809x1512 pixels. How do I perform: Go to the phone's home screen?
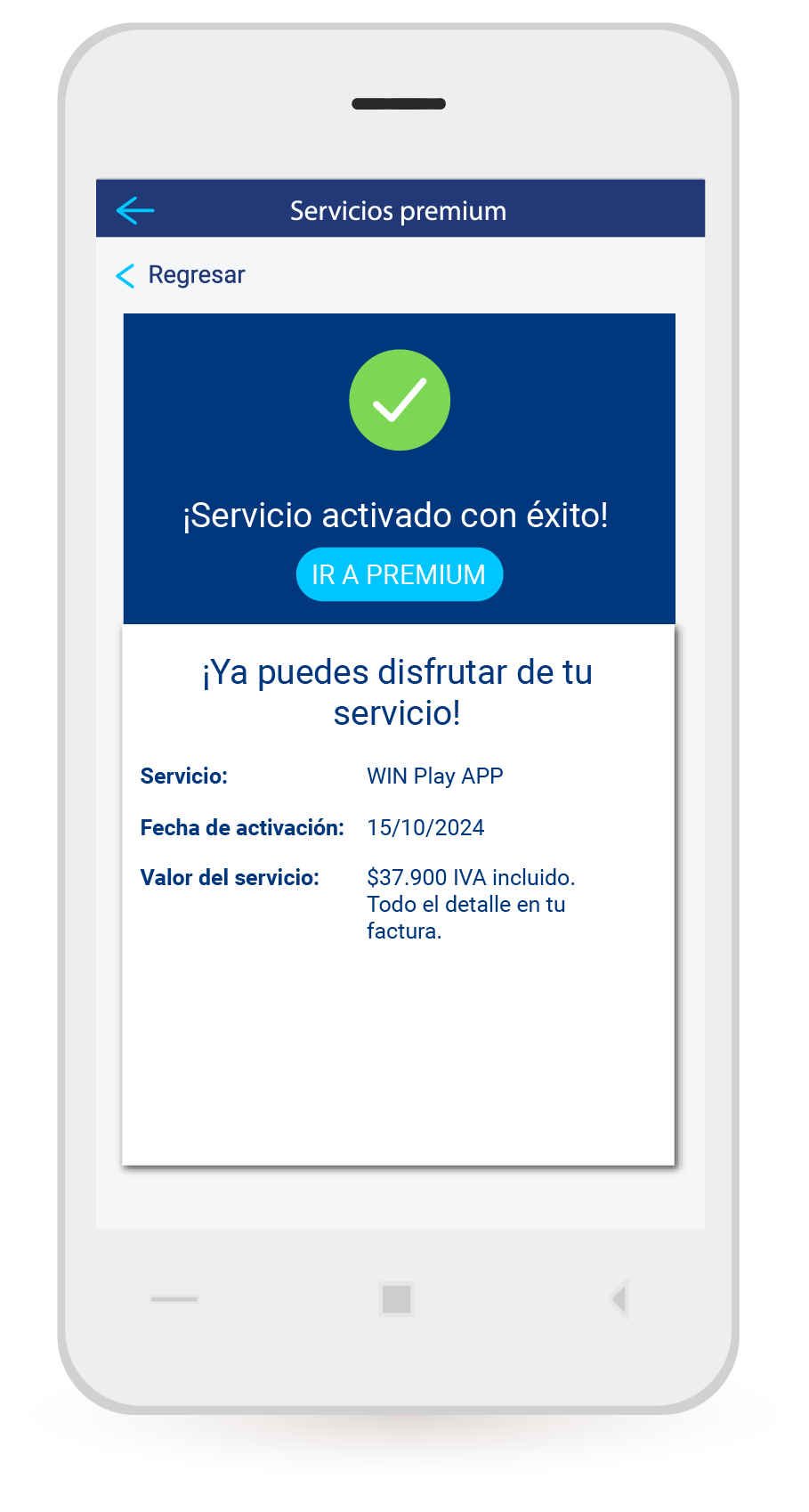[396, 1298]
